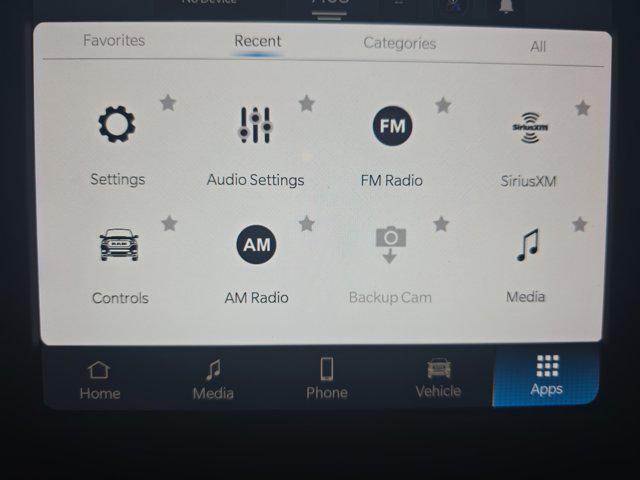Screen dimensions: 640x480
Task: Open the Media app tile
Action: [527, 261]
